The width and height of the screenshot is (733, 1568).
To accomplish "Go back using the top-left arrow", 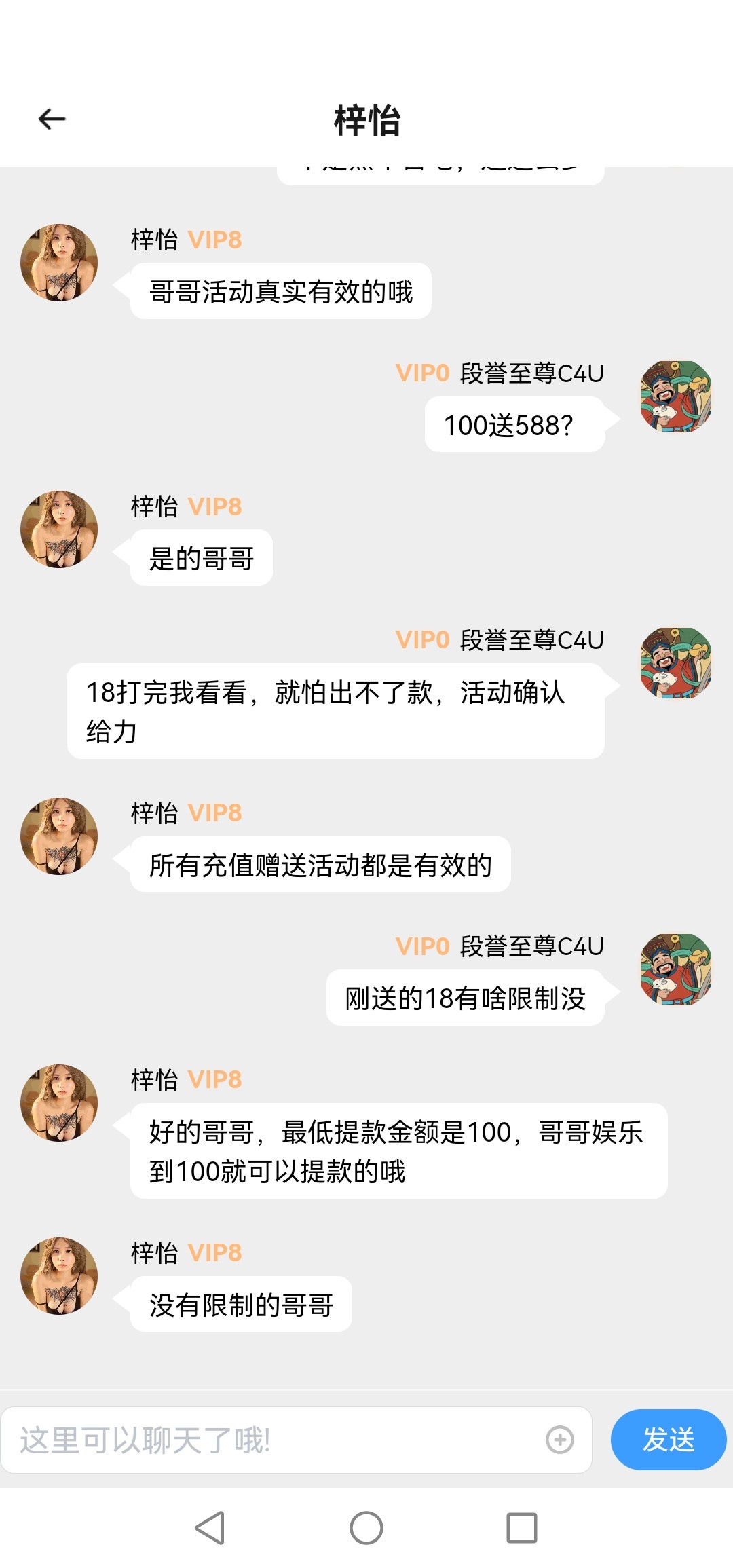I will [52, 119].
